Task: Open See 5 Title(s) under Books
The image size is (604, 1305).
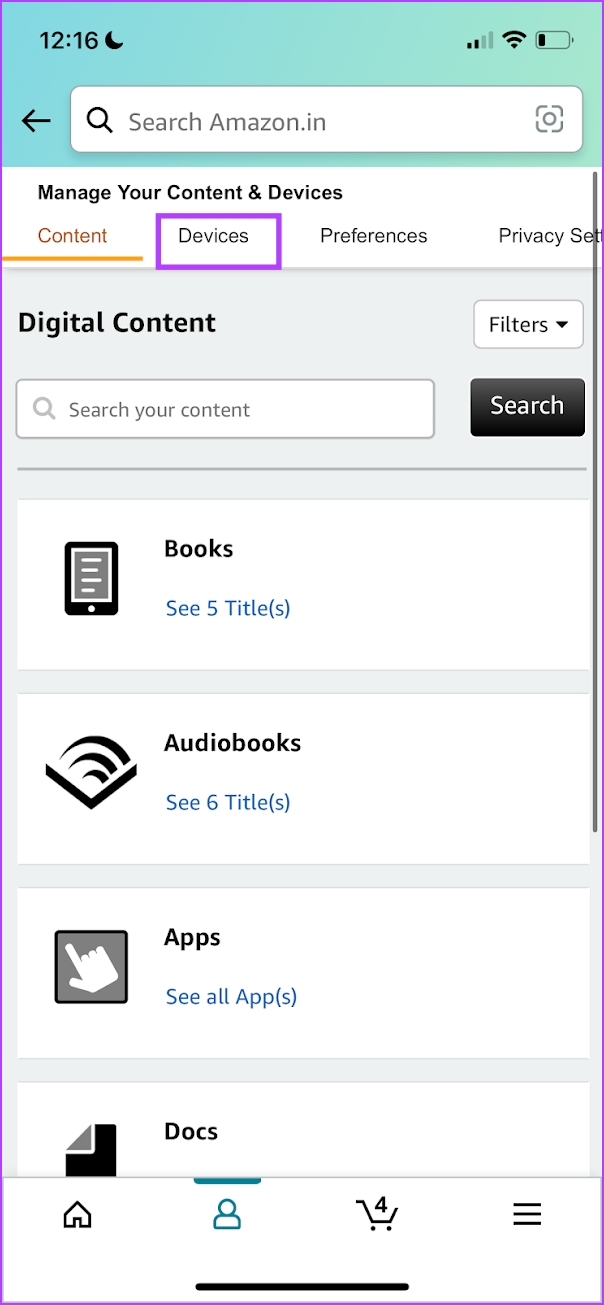Action: pyautogui.click(x=228, y=608)
